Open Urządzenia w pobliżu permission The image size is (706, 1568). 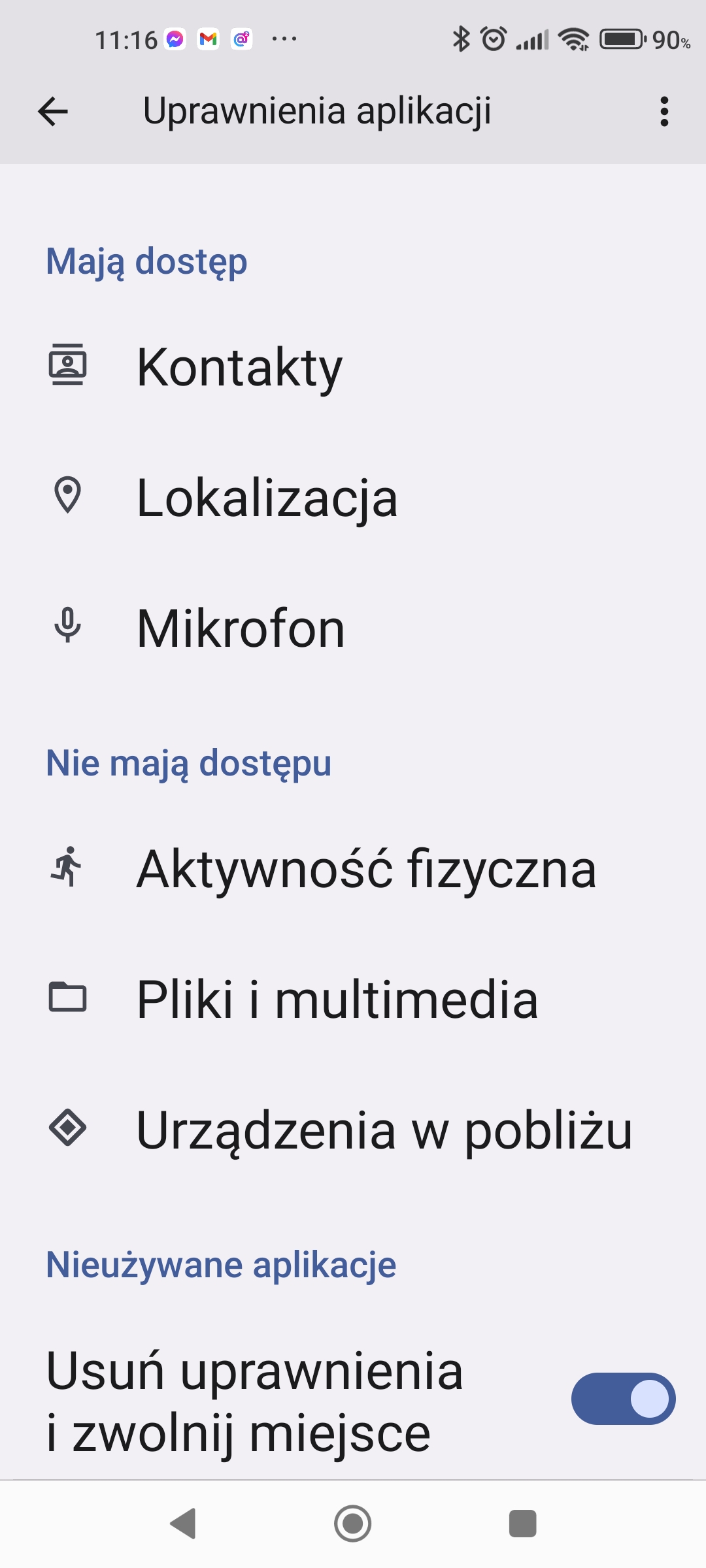(x=353, y=1130)
